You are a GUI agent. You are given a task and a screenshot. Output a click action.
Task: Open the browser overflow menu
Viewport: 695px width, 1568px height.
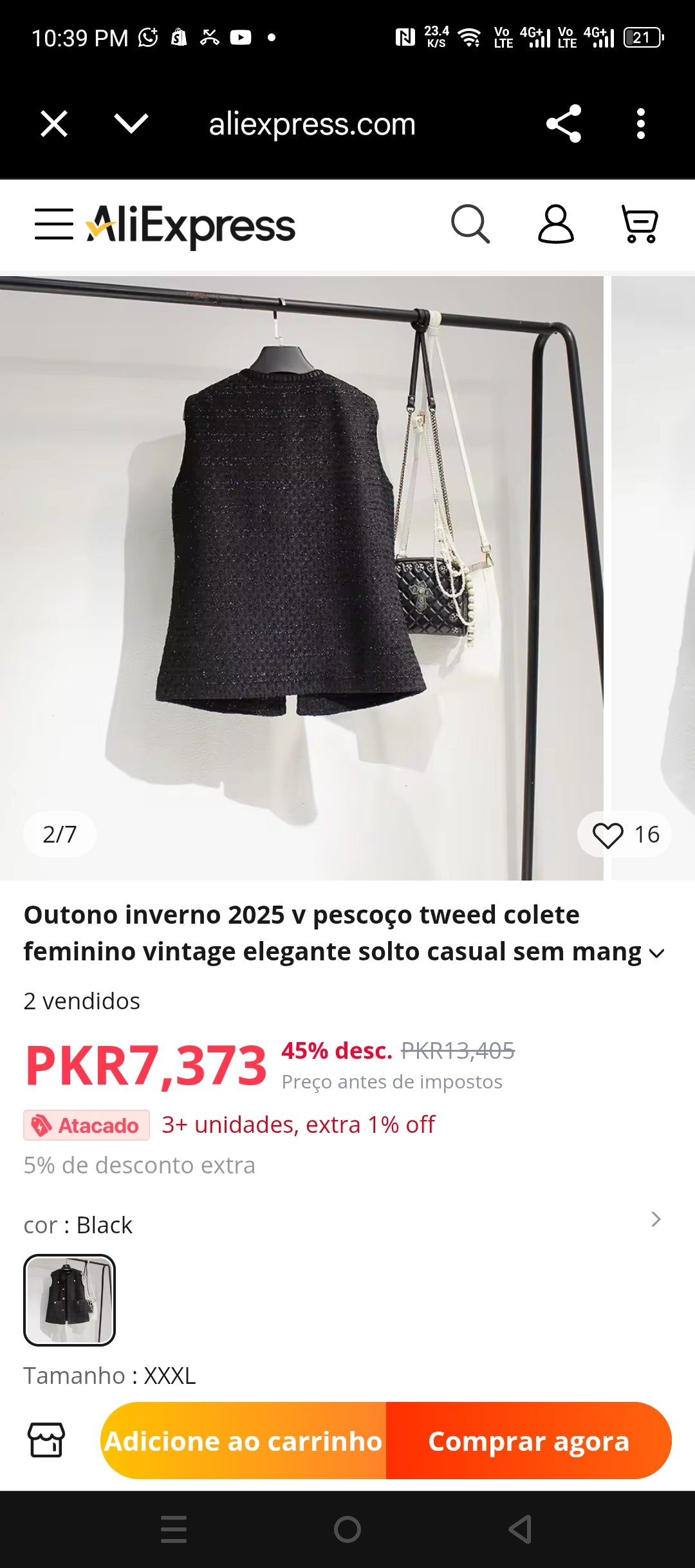(640, 124)
